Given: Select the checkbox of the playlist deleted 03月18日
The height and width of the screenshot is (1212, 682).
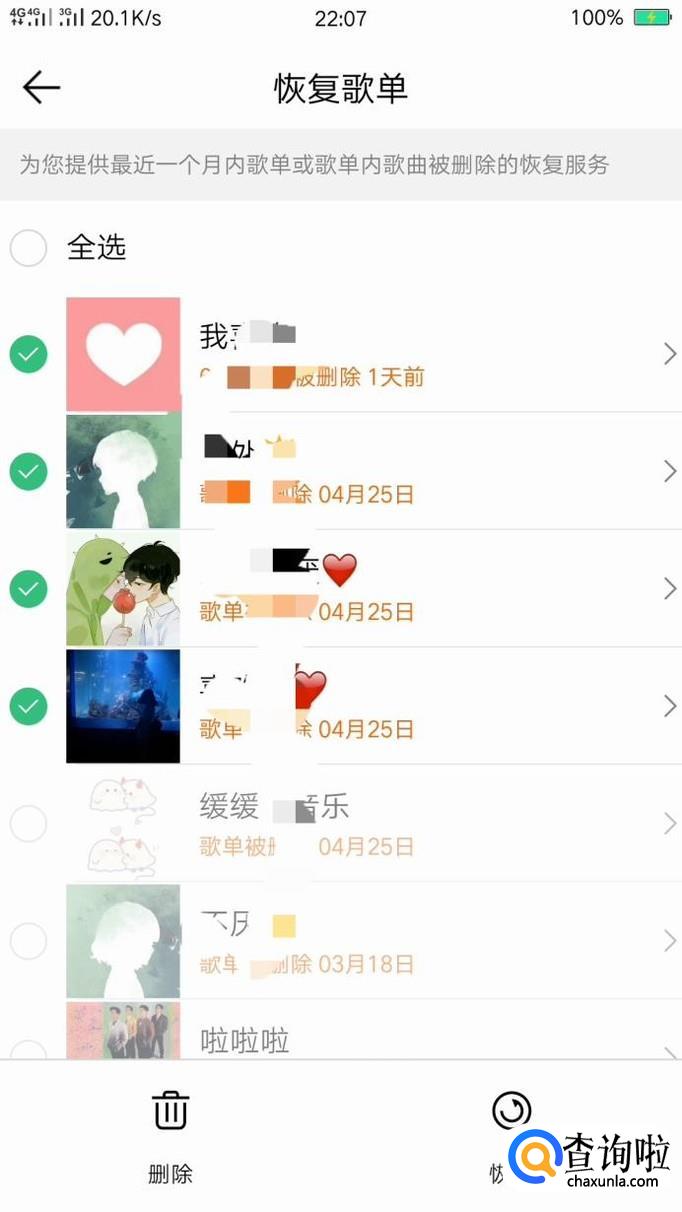Looking at the screenshot, I should [29, 941].
